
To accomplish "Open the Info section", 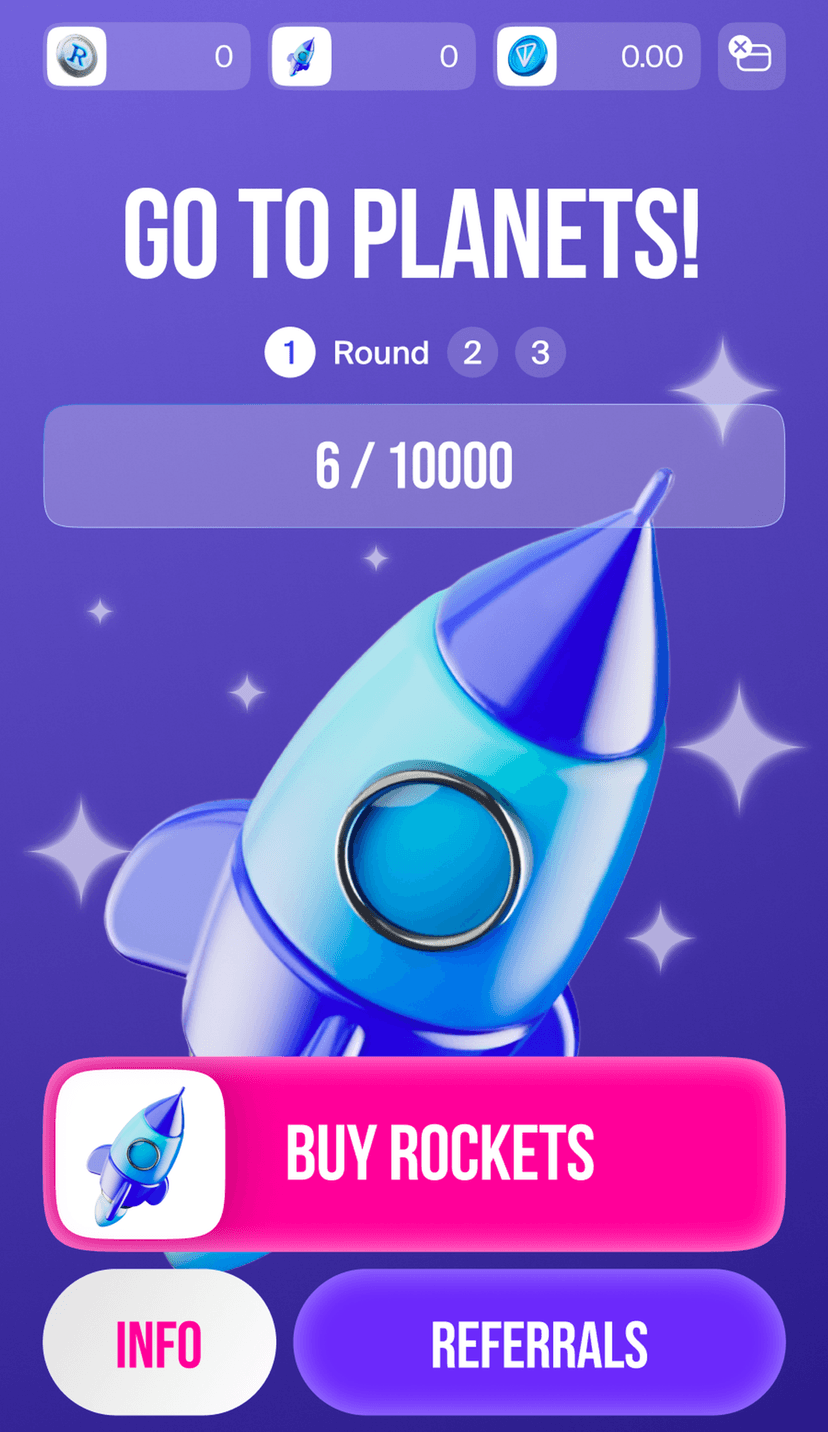I will [x=159, y=1343].
